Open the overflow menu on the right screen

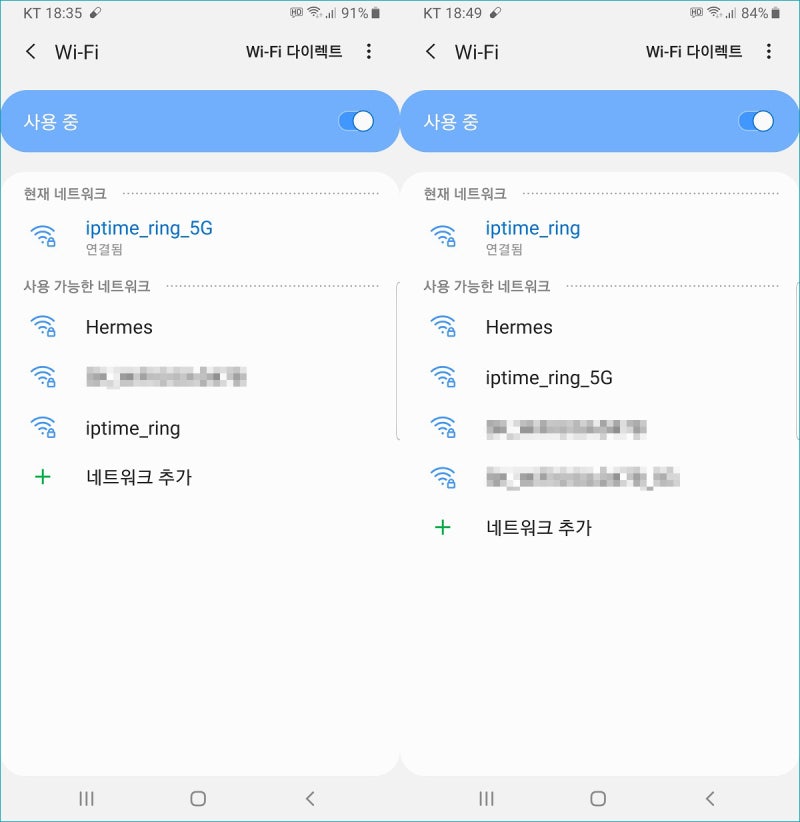[x=769, y=51]
